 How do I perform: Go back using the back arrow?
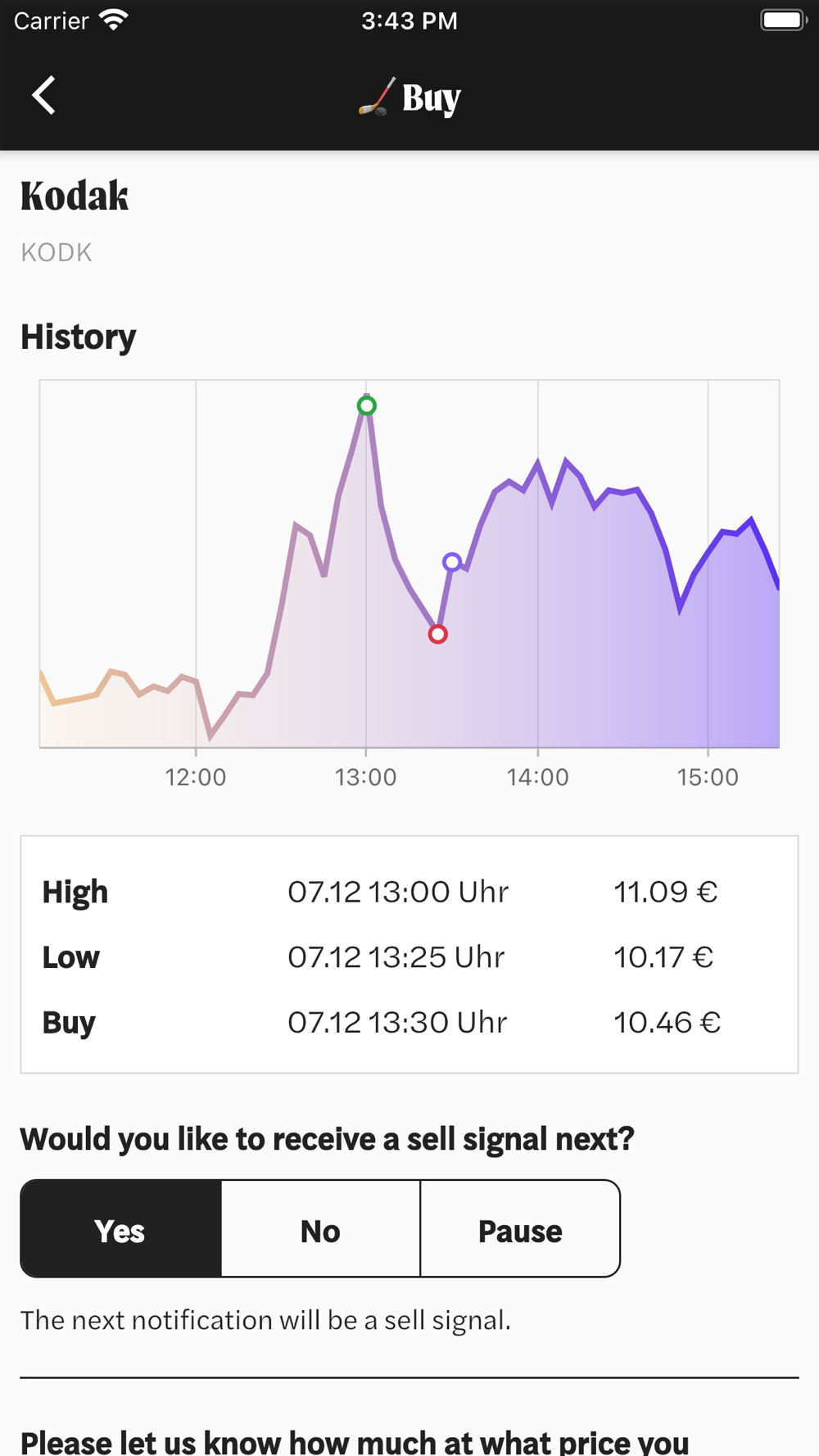(x=44, y=96)
